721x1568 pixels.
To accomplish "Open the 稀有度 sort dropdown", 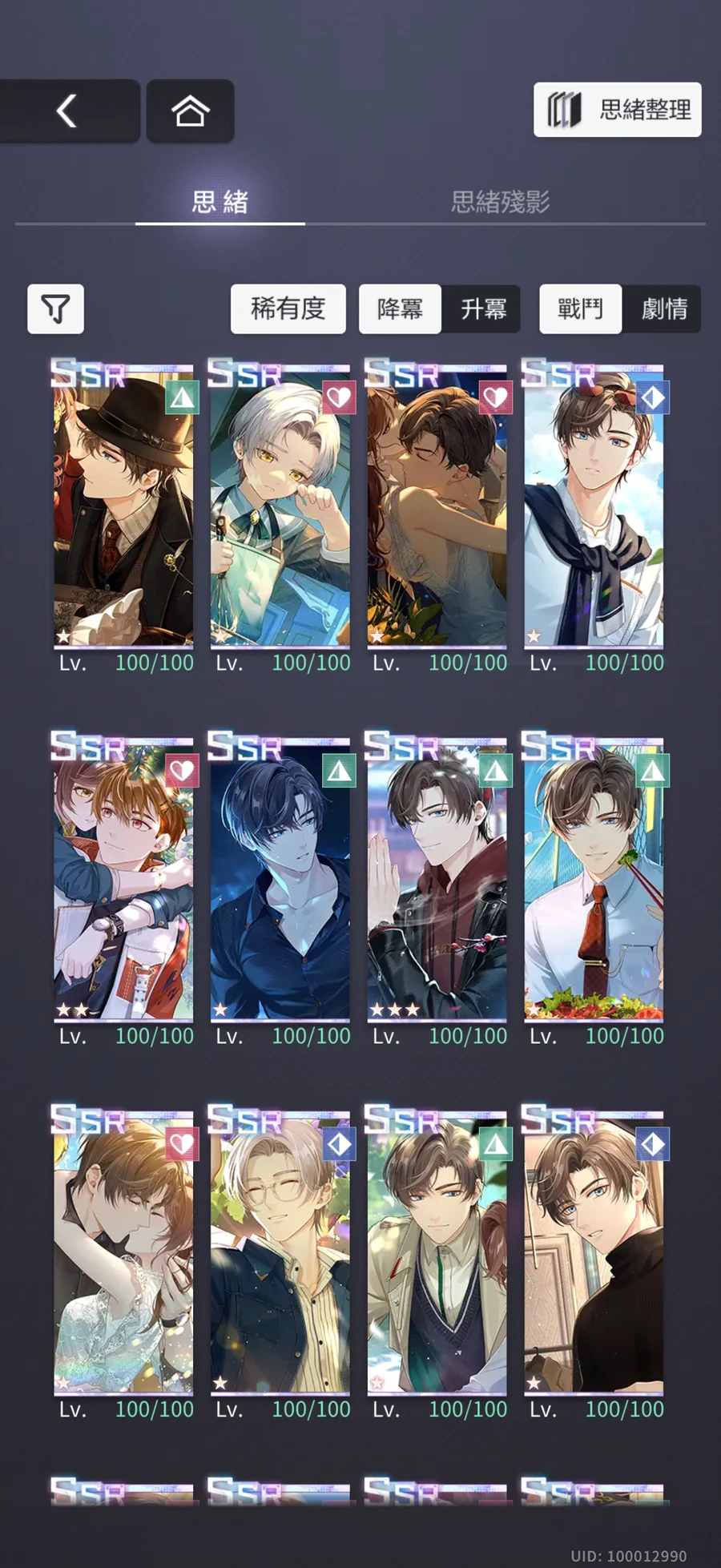I will [288, 308].
